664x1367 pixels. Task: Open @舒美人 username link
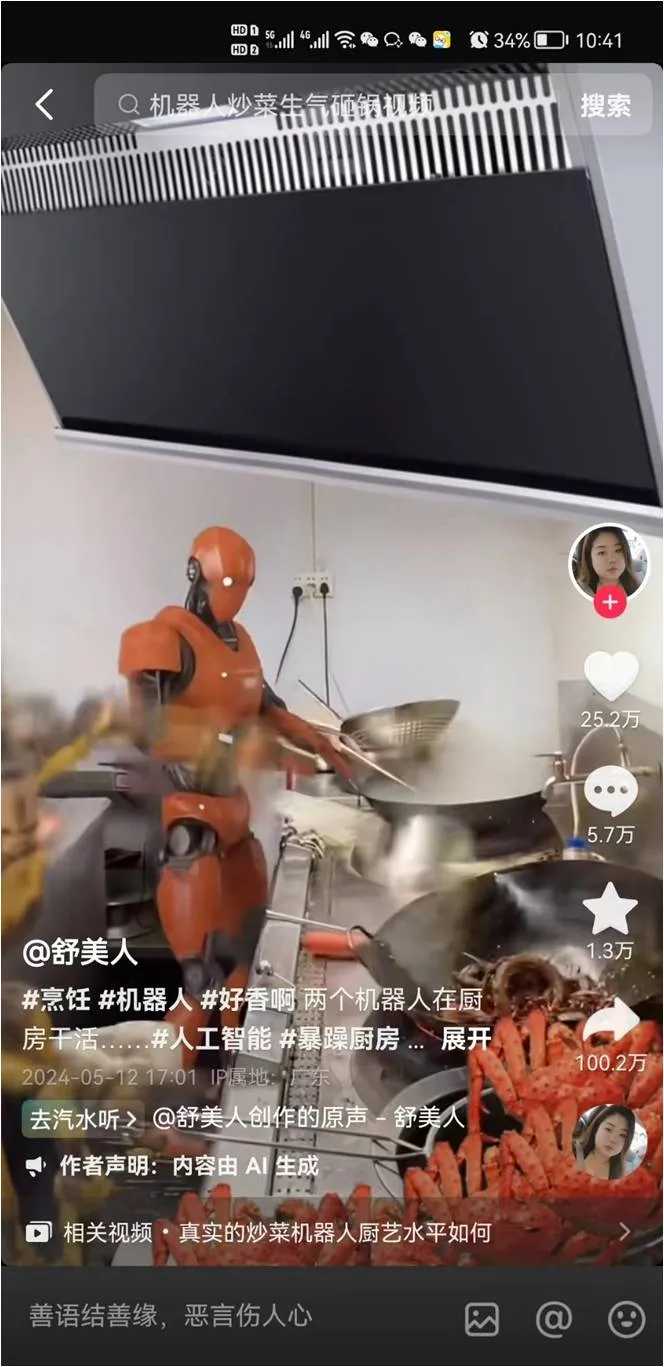point(80,952)
